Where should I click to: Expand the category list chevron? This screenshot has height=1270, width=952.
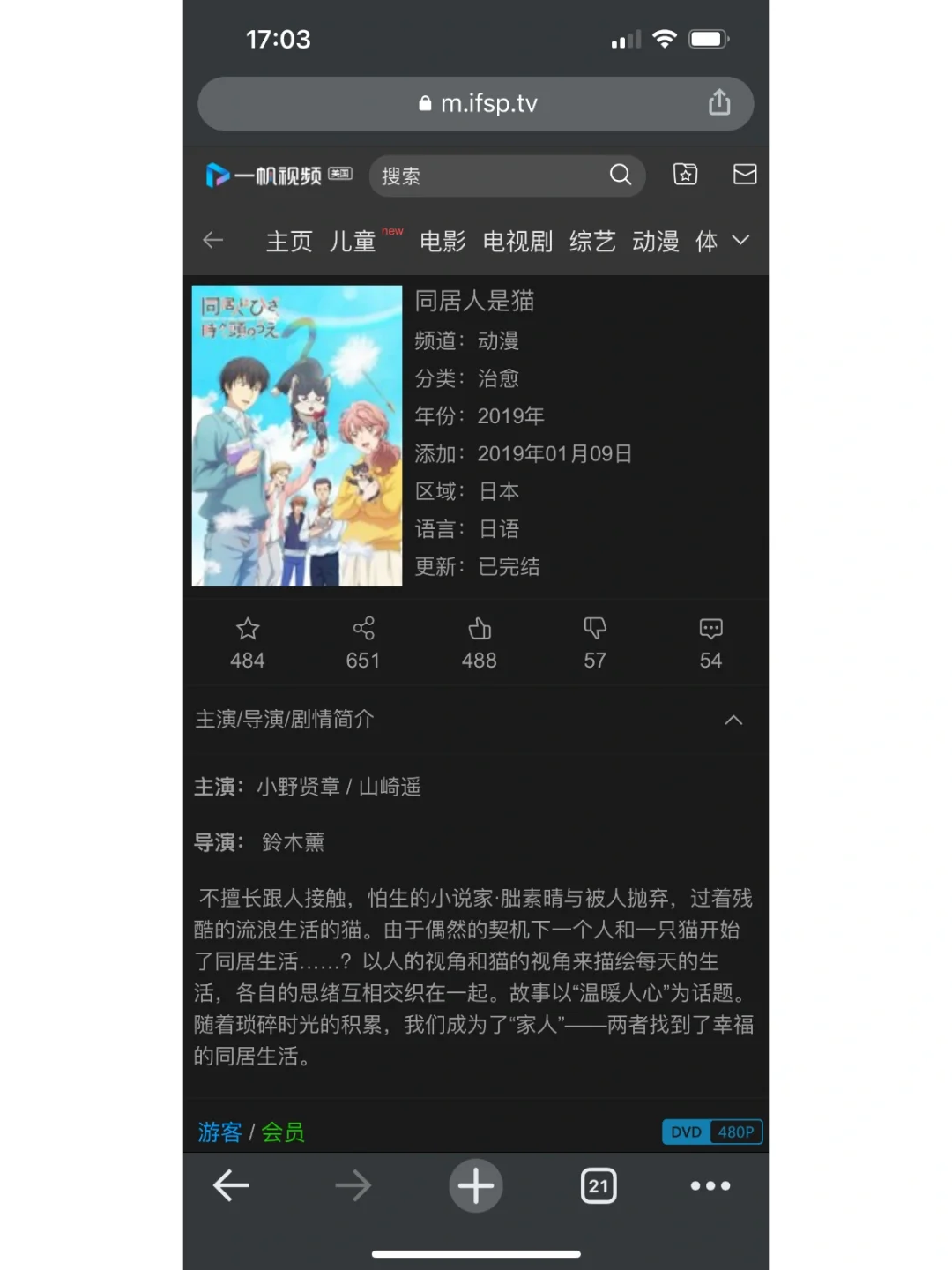pos(740,240)
